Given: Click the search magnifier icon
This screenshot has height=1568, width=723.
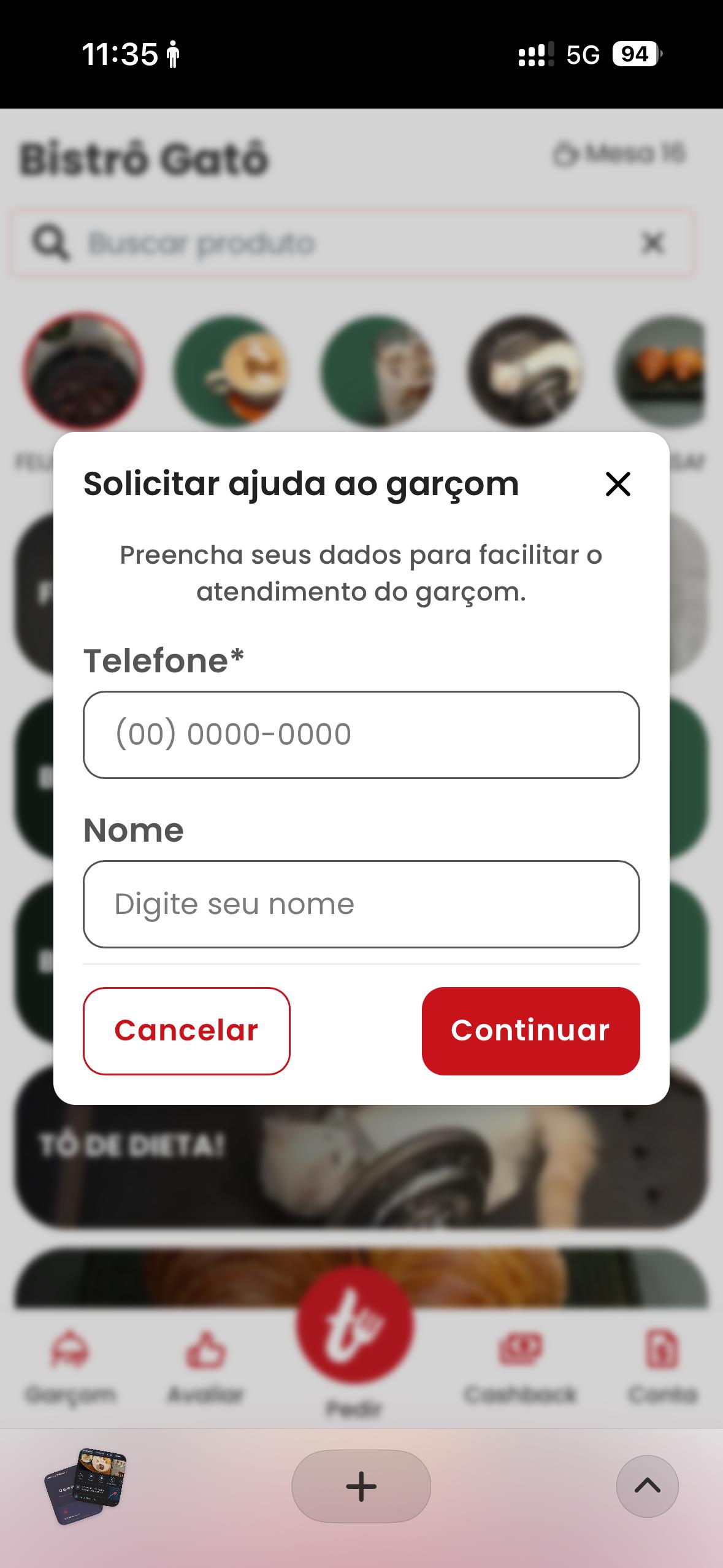Looking at the screenshot, I should tap(52, 243).
